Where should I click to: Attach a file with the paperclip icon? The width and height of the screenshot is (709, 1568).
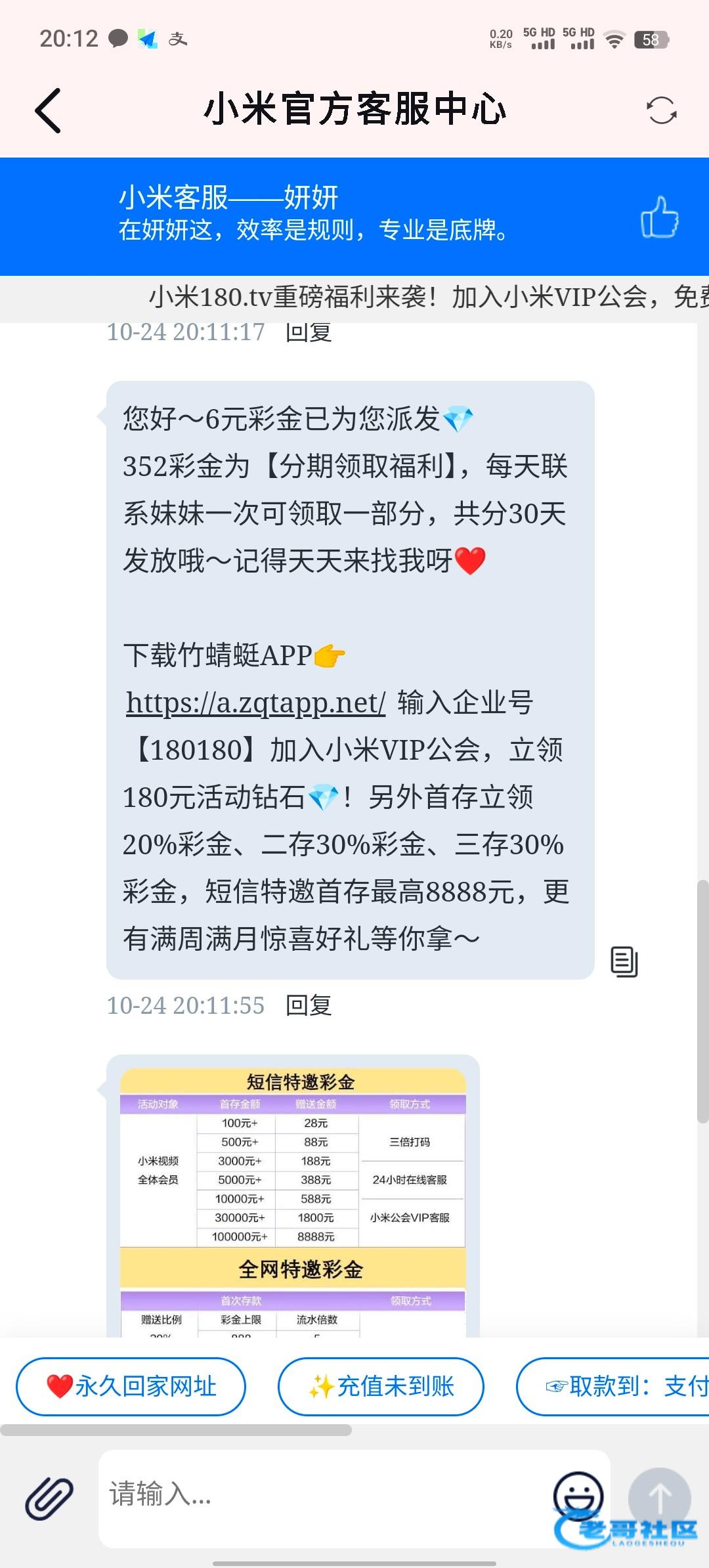pyautogui.click(x=49, y=1498)
